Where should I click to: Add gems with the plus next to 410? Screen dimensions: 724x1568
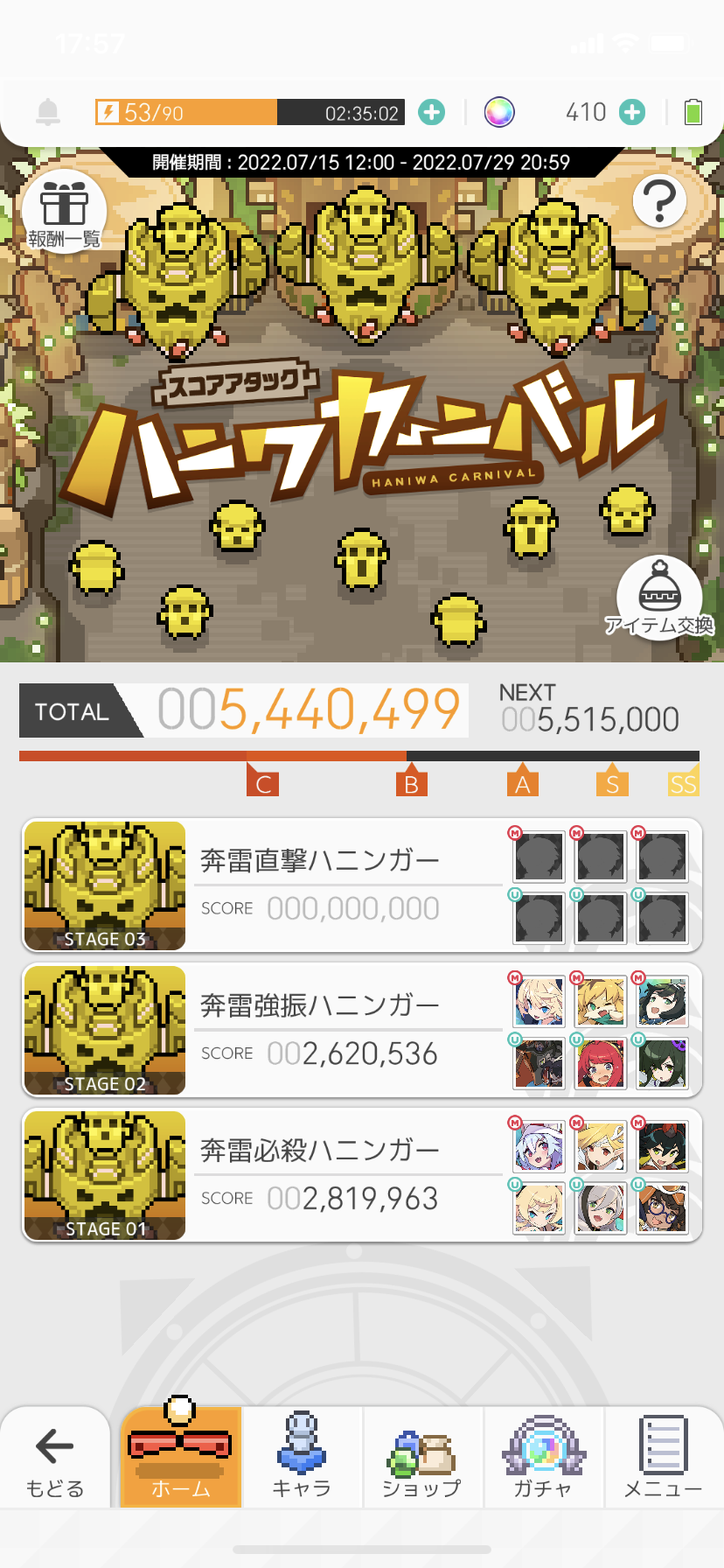click(x=632, y=112)
